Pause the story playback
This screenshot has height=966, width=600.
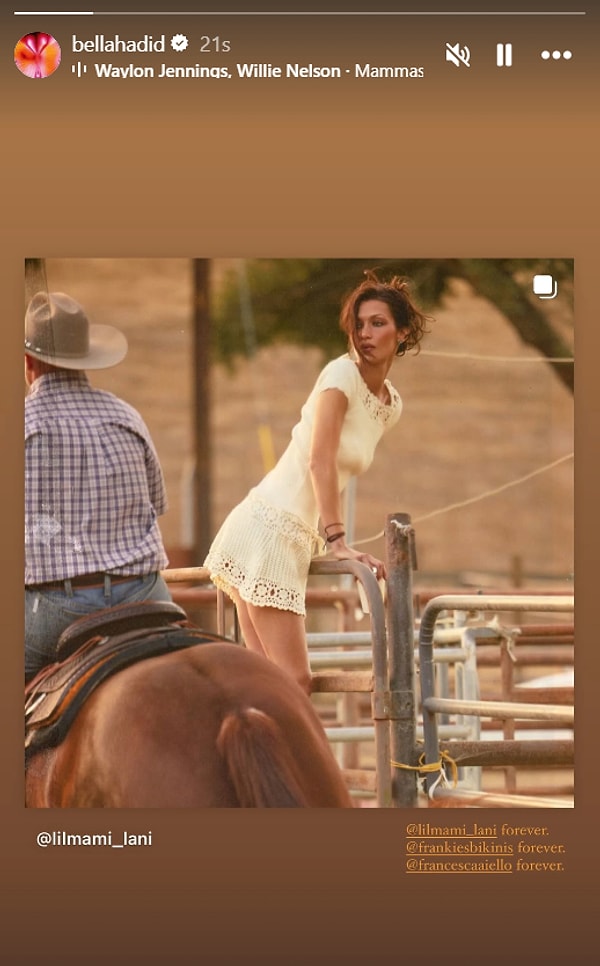click(504, 55)
